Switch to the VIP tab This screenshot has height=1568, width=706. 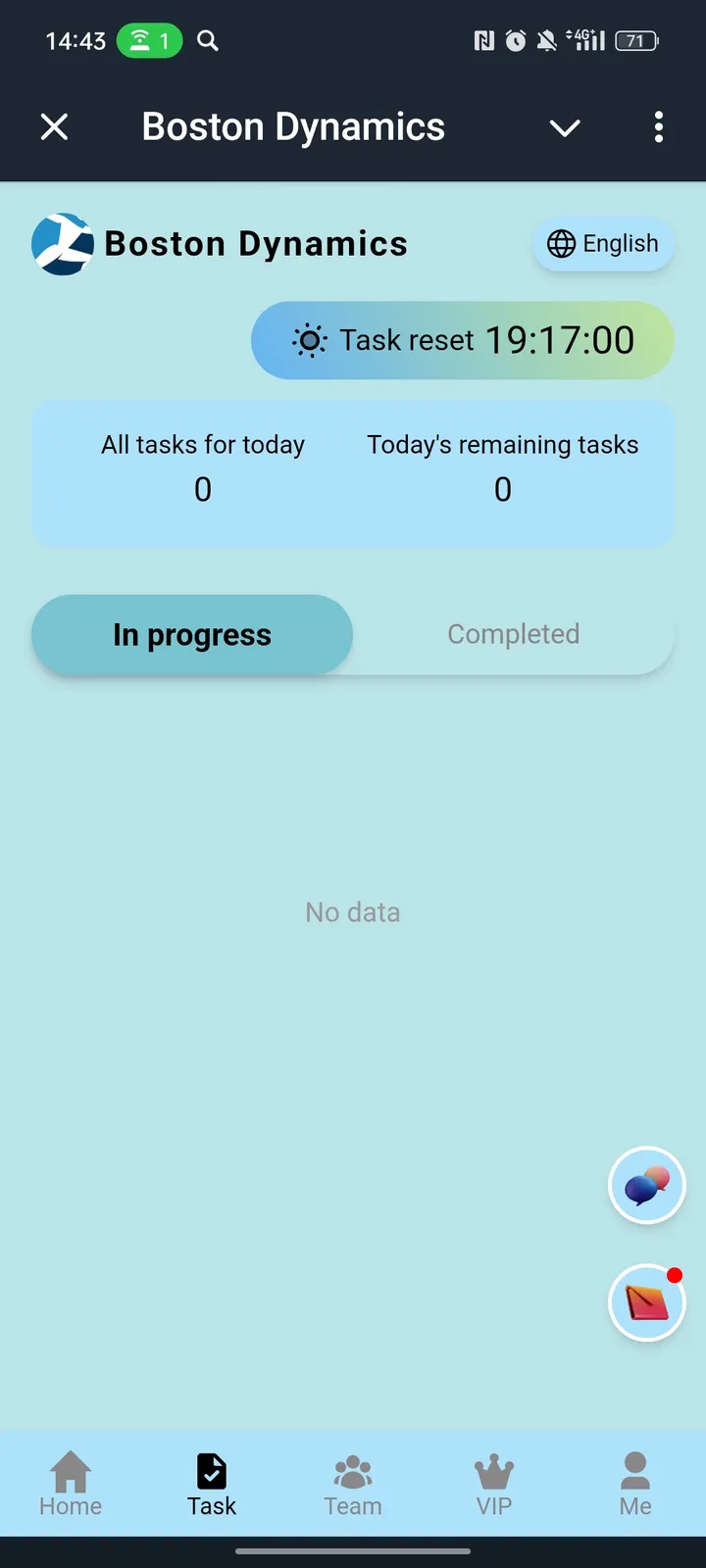pos(494,1485)
